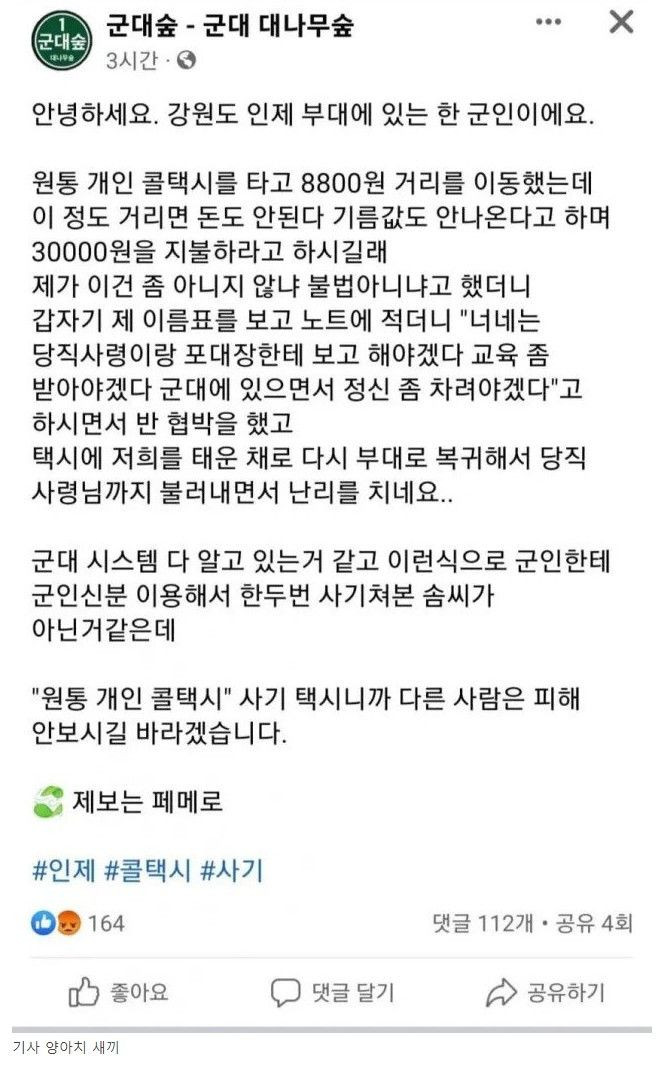Tap 댓글 달기 to write a comment
Viewport: 660px width, 1065px height.
click(x=333, y=992)
